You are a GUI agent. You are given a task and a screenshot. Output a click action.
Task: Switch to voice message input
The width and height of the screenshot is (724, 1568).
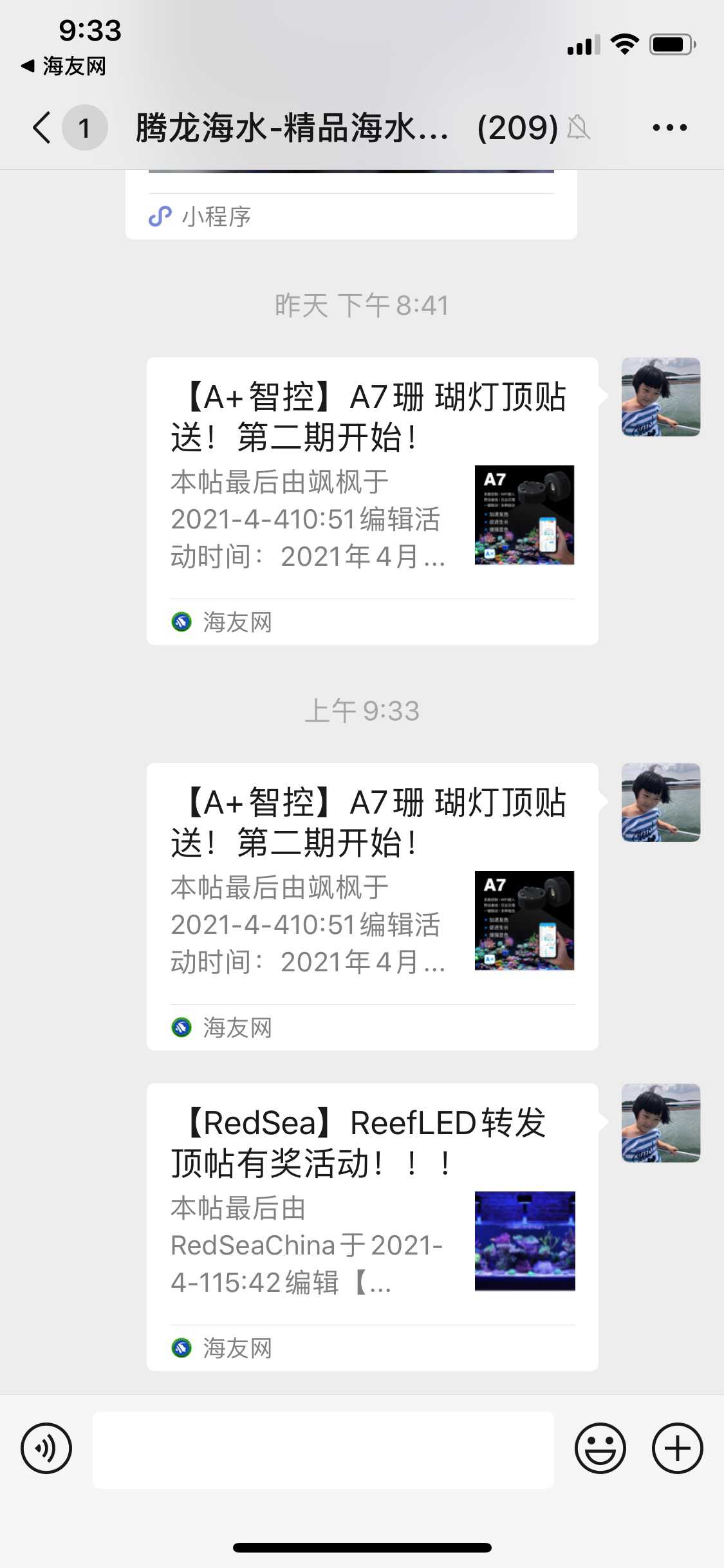pos(46,1448)
